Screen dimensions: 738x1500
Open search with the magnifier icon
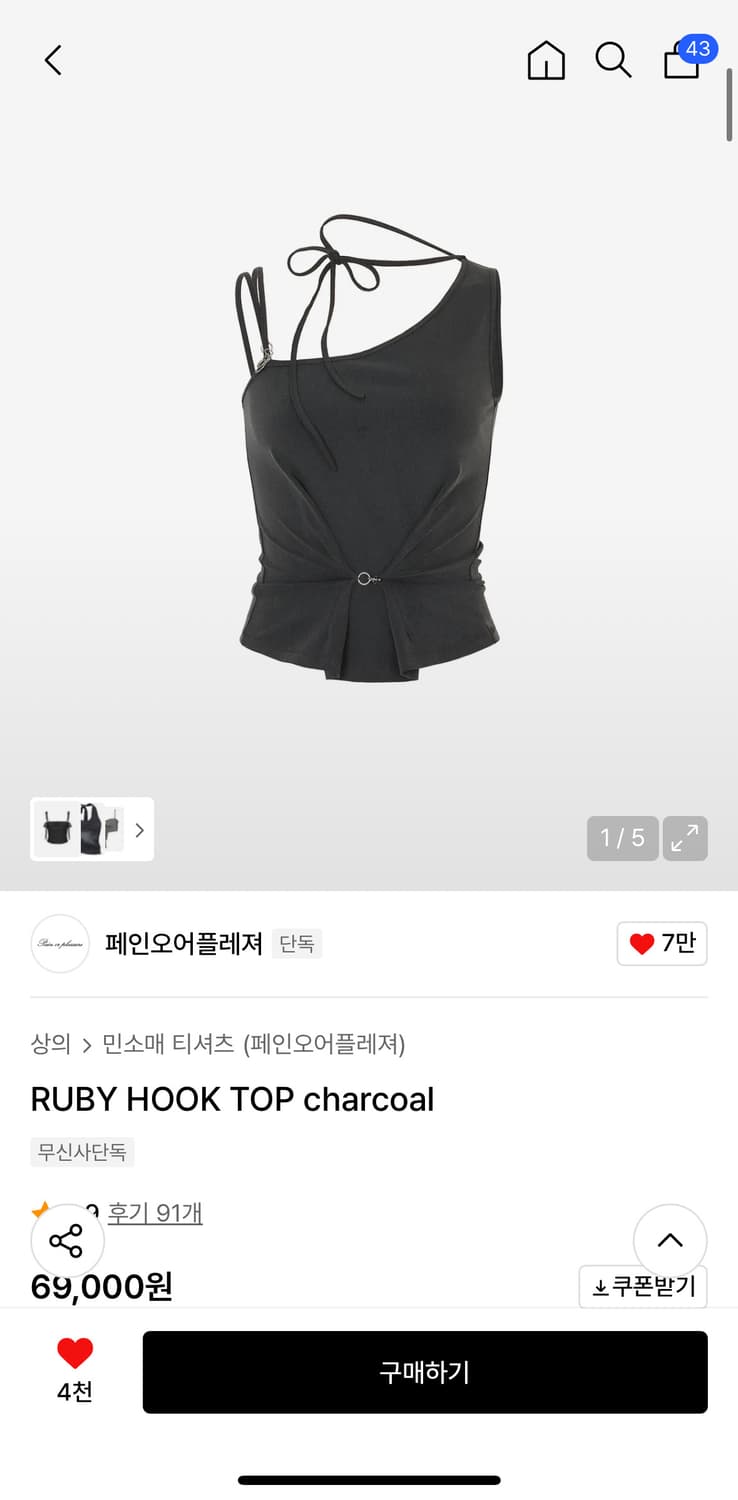(x=613, y=60)
